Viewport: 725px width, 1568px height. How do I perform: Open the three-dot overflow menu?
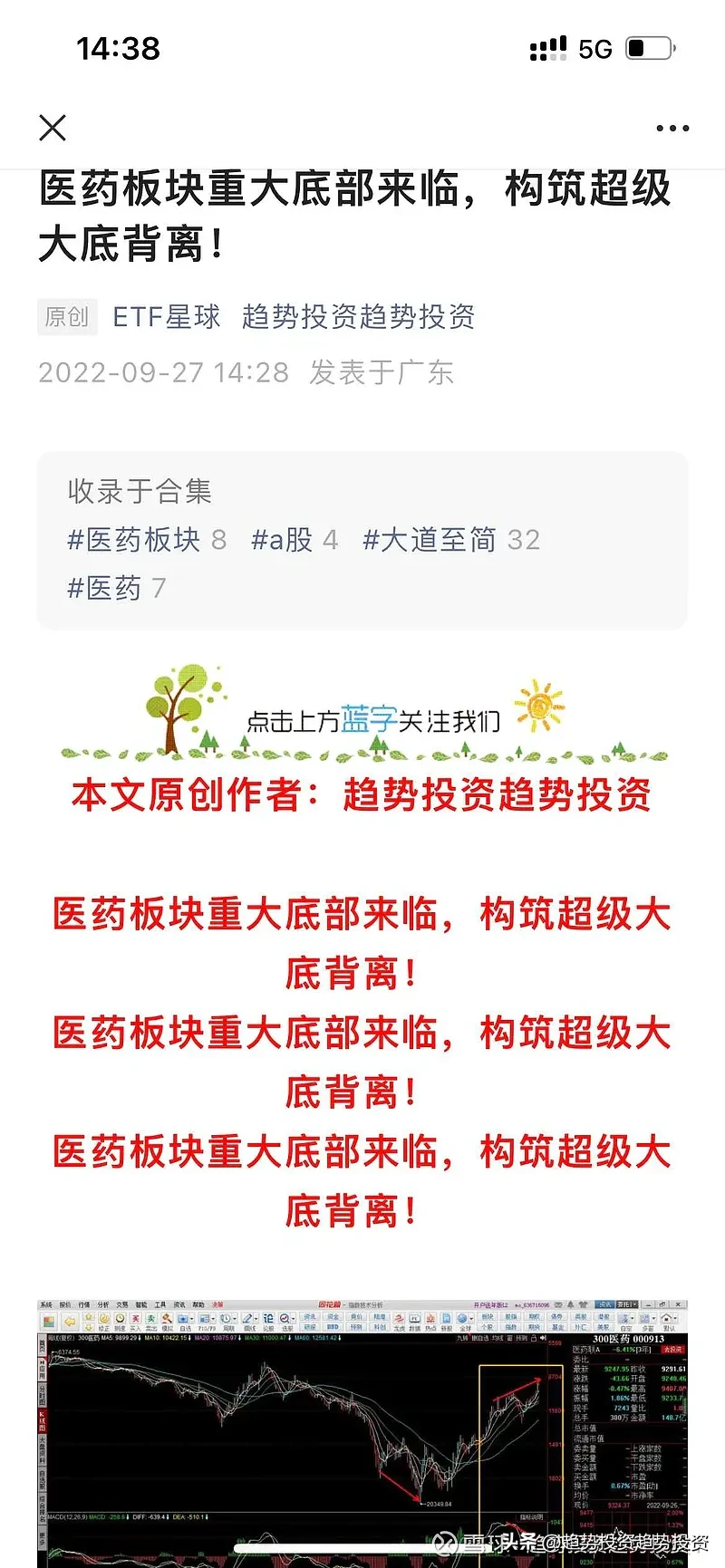672,129
